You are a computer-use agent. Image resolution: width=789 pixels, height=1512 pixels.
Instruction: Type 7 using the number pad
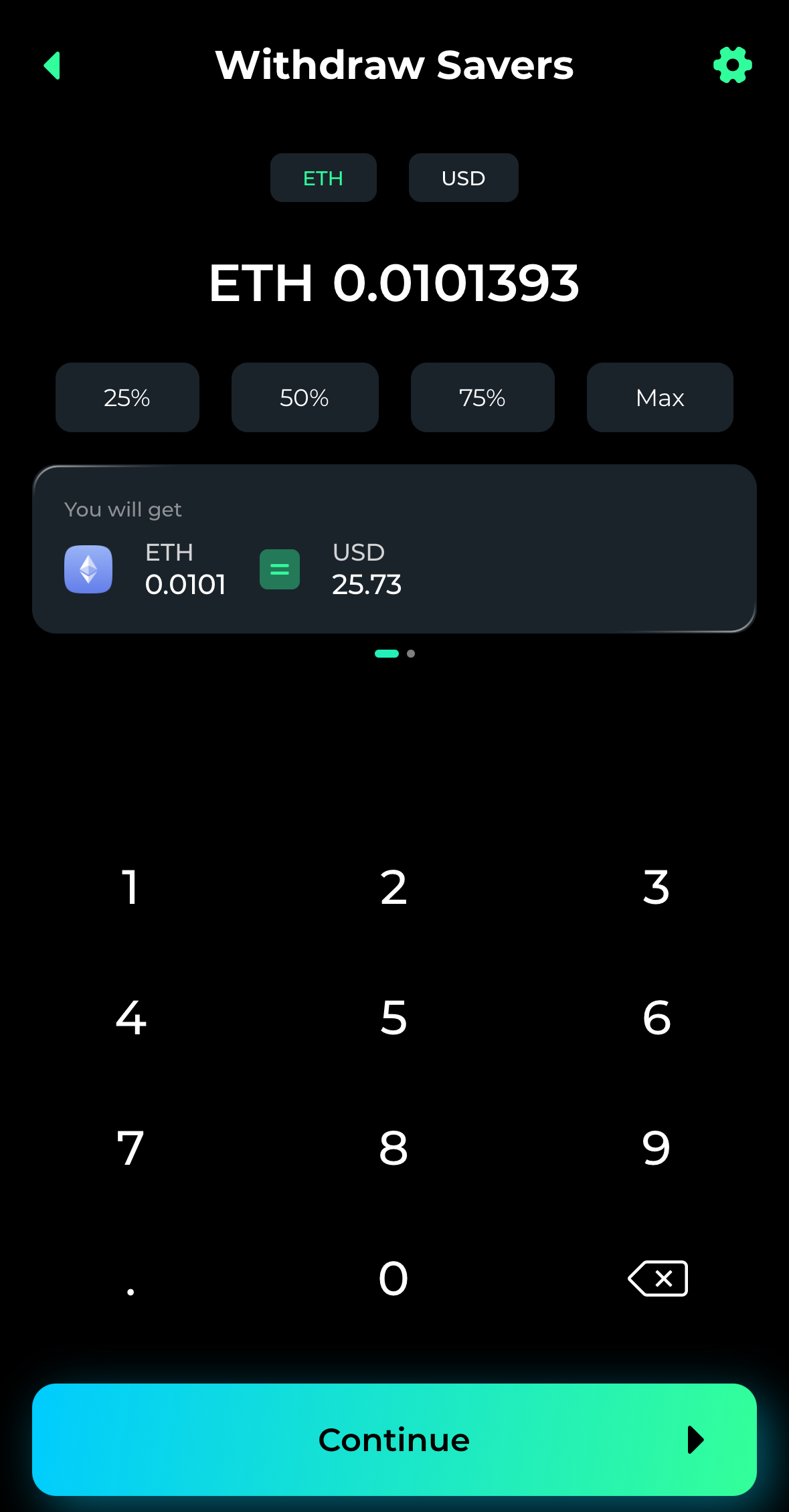130,1148
